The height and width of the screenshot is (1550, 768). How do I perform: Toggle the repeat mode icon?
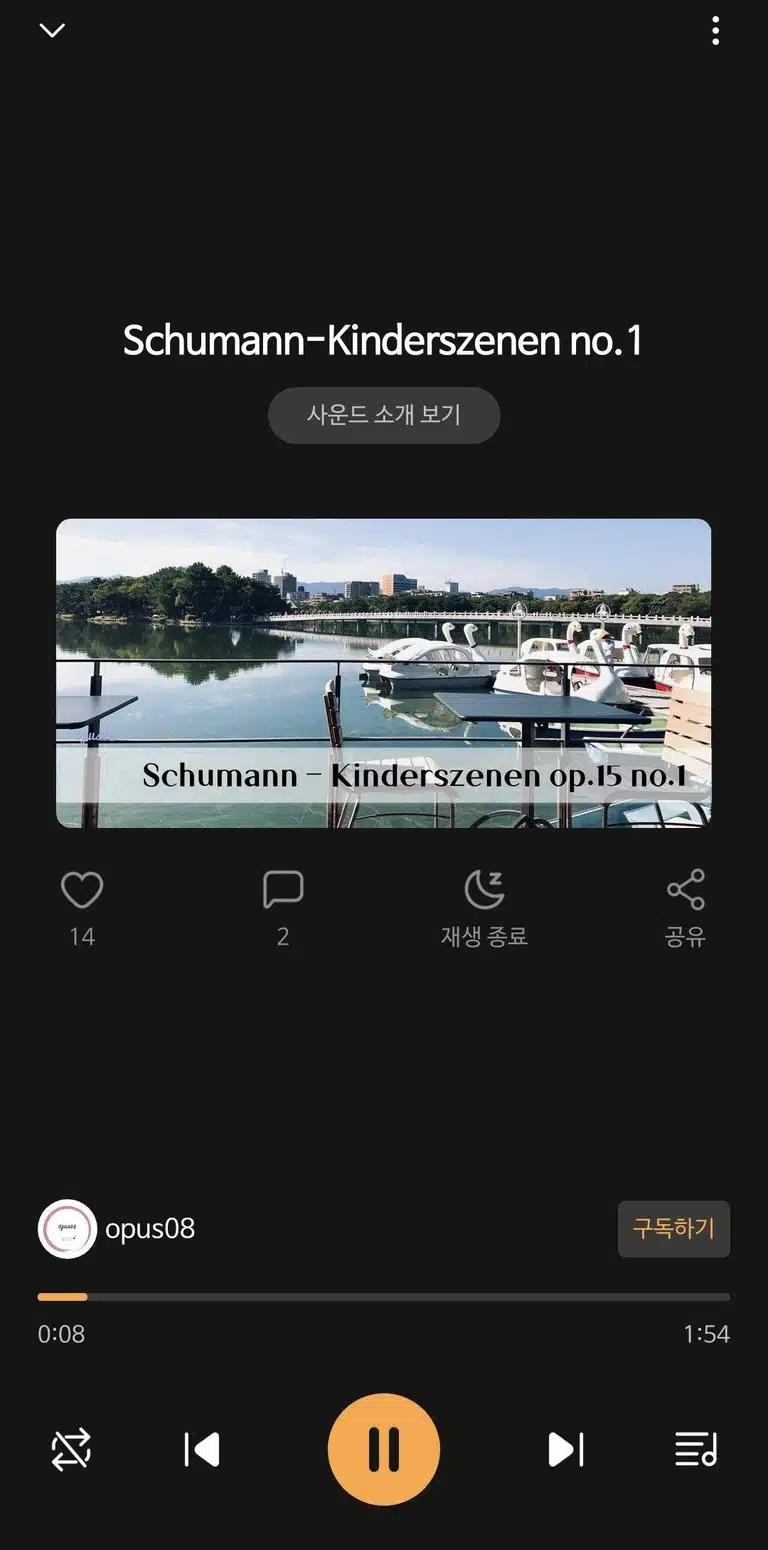[71, 1449]
